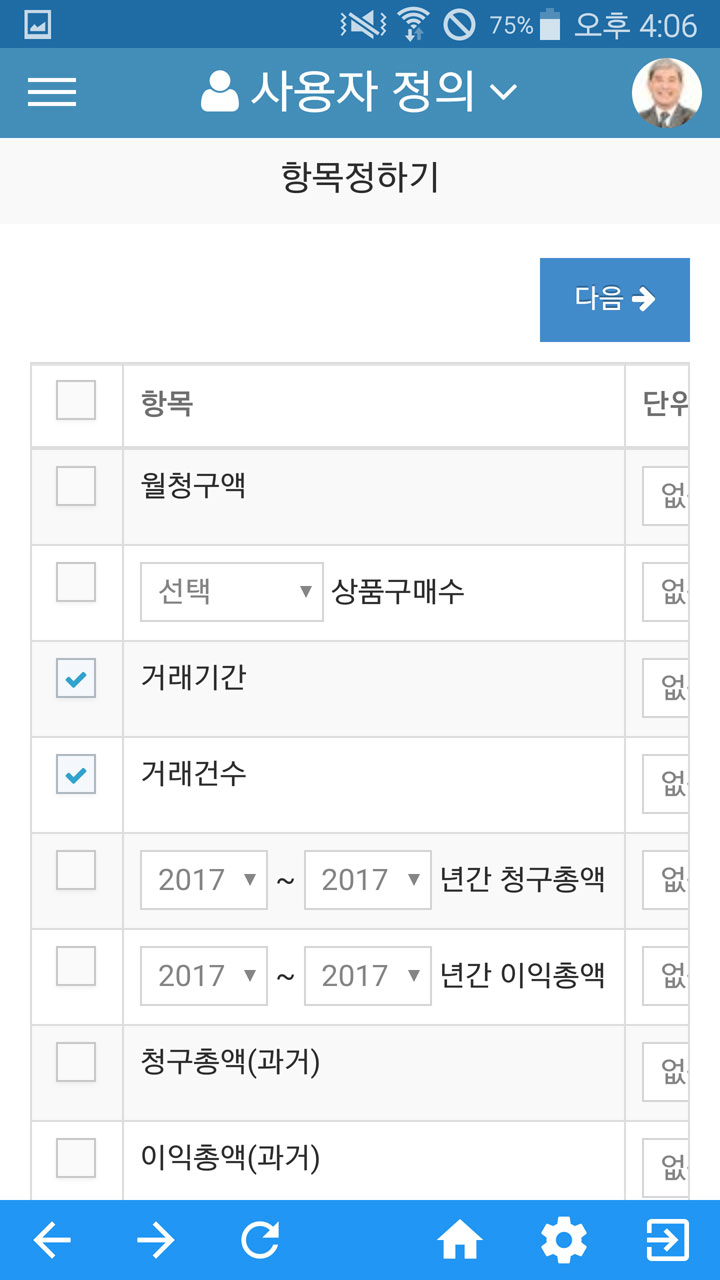Go forward with the bottom right-pointing arrow
The height and width of the screenshot is (1280, 720).
tap(156, 1241)
